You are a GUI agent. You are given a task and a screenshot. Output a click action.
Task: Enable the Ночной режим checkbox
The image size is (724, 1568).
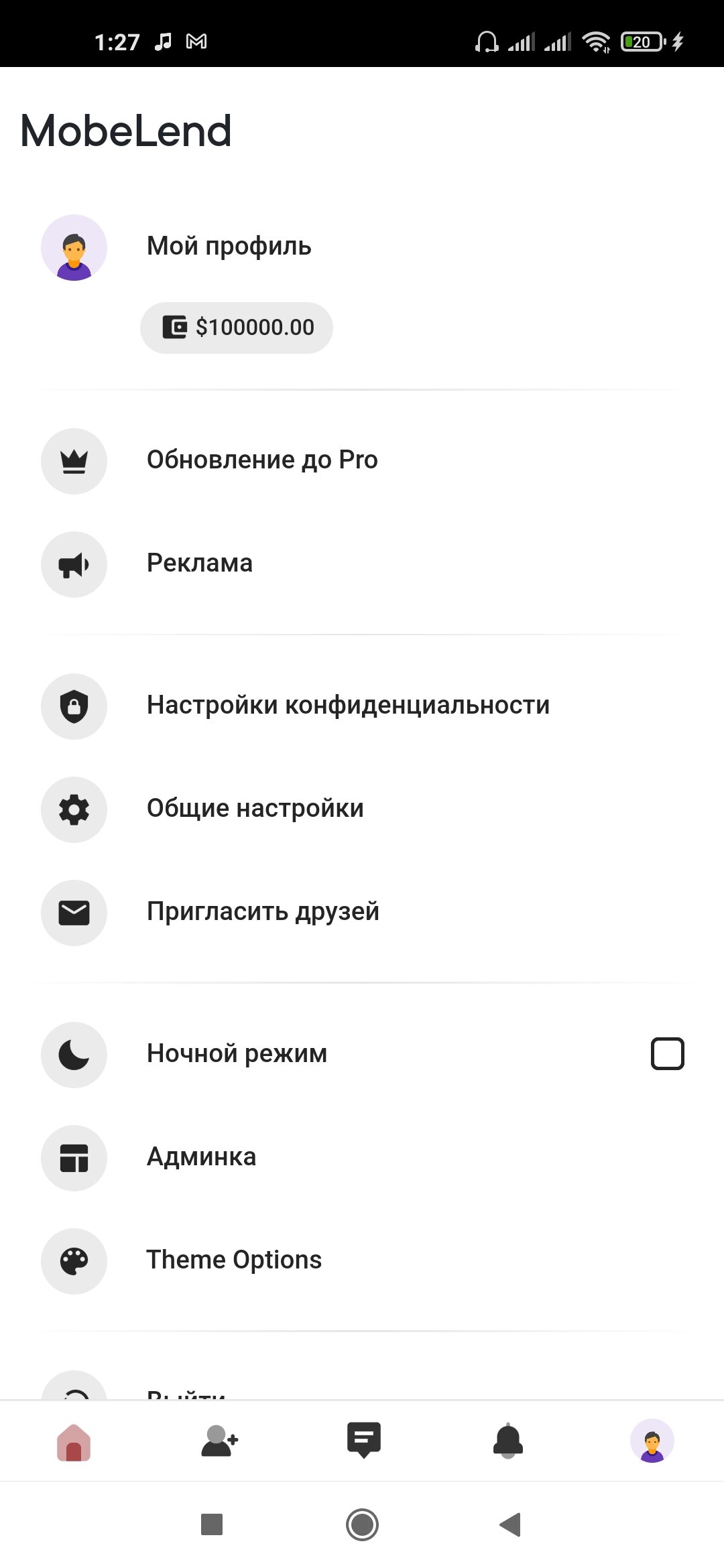[x=667, y=1054]
